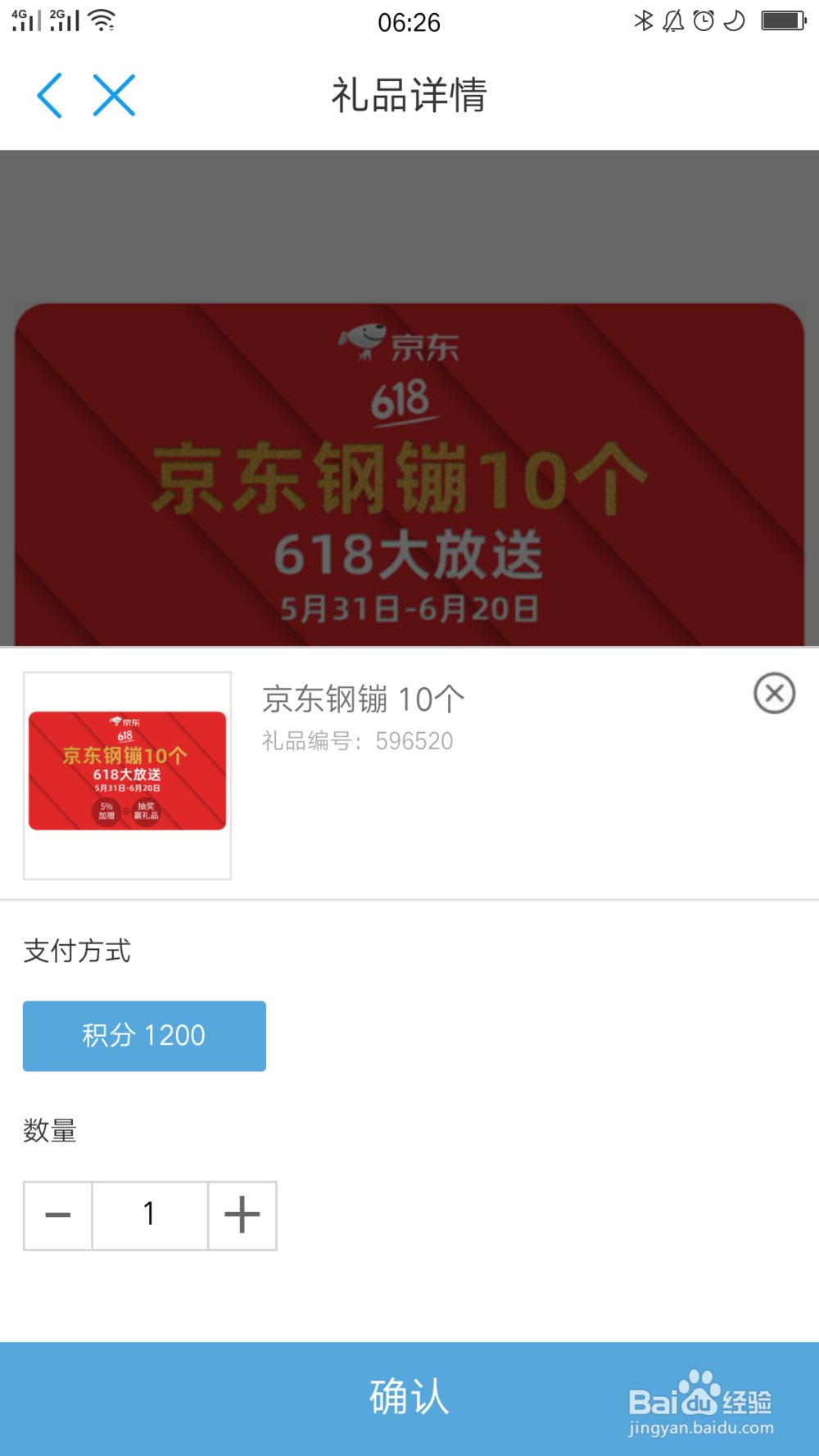Open the 礼品详情 title bar
This screenshot has height=1456, width=819.
409,94
